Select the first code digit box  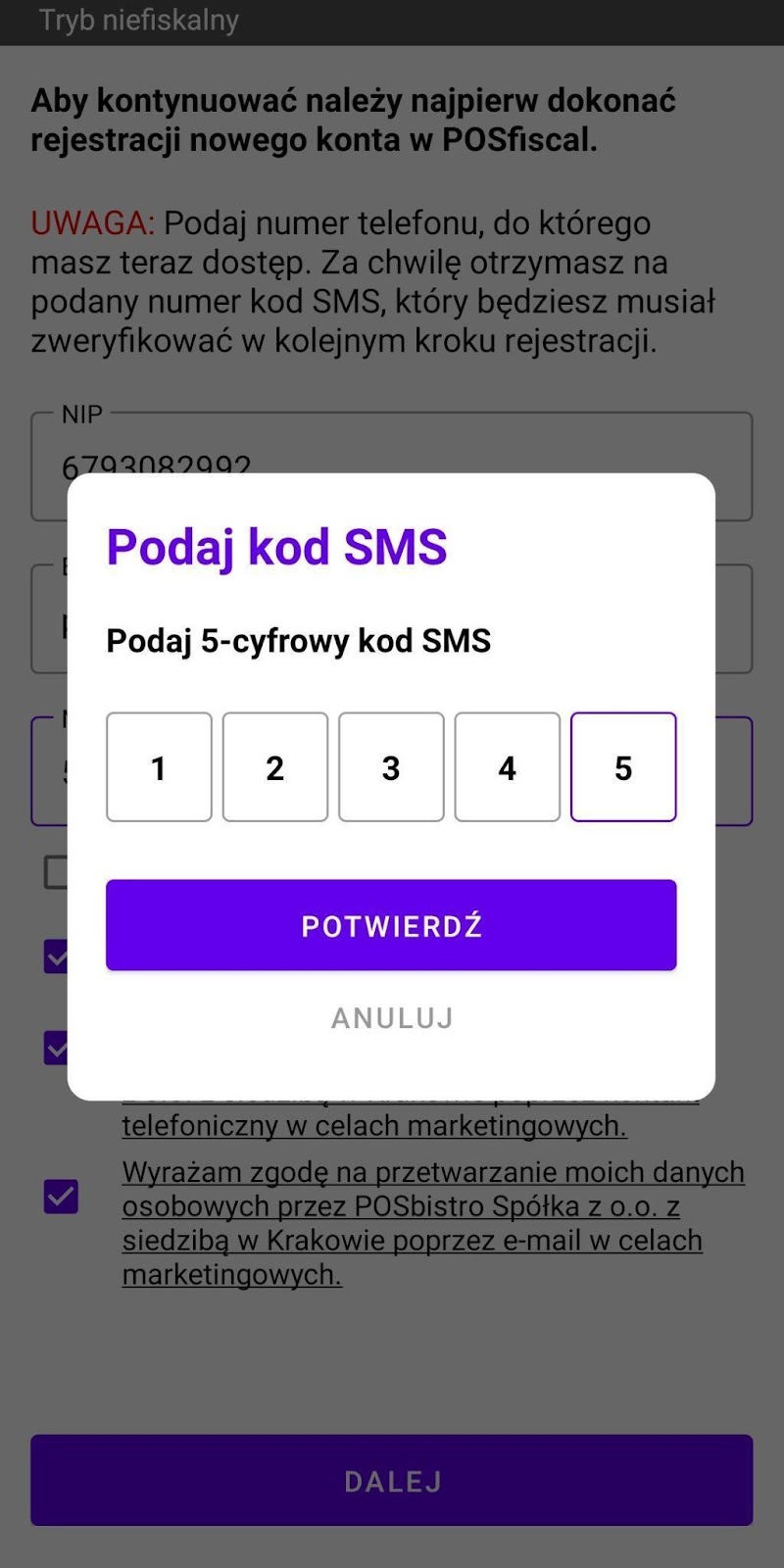(159, 767)
